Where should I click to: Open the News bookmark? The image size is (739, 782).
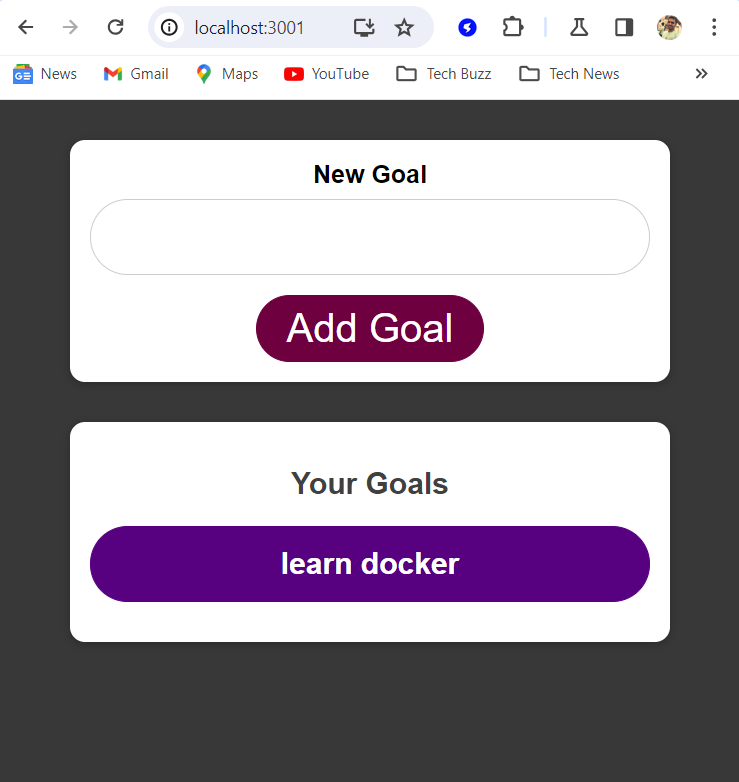pyautogui.click(x=45, y=74)
